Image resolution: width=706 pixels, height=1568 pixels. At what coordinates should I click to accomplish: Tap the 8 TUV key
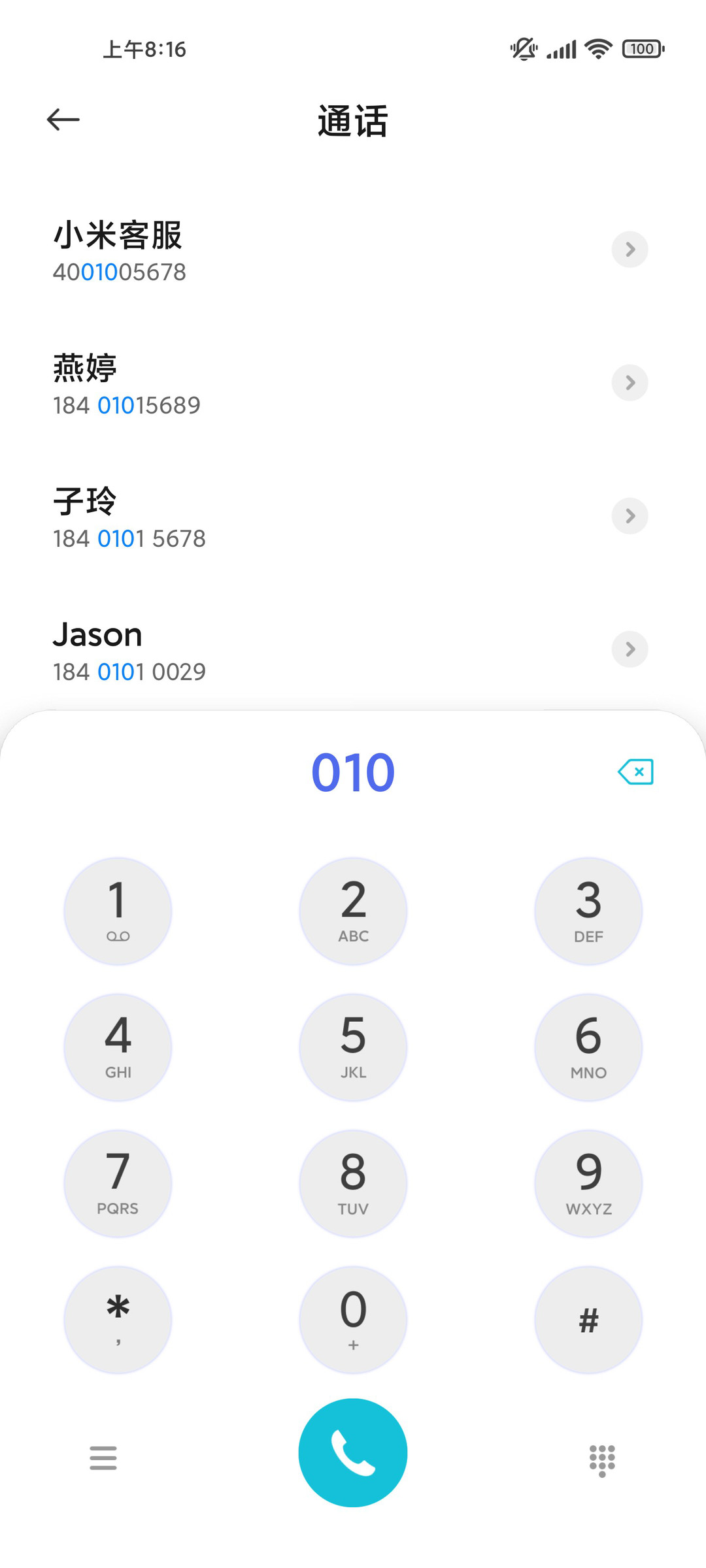(x=353, y=1183)
